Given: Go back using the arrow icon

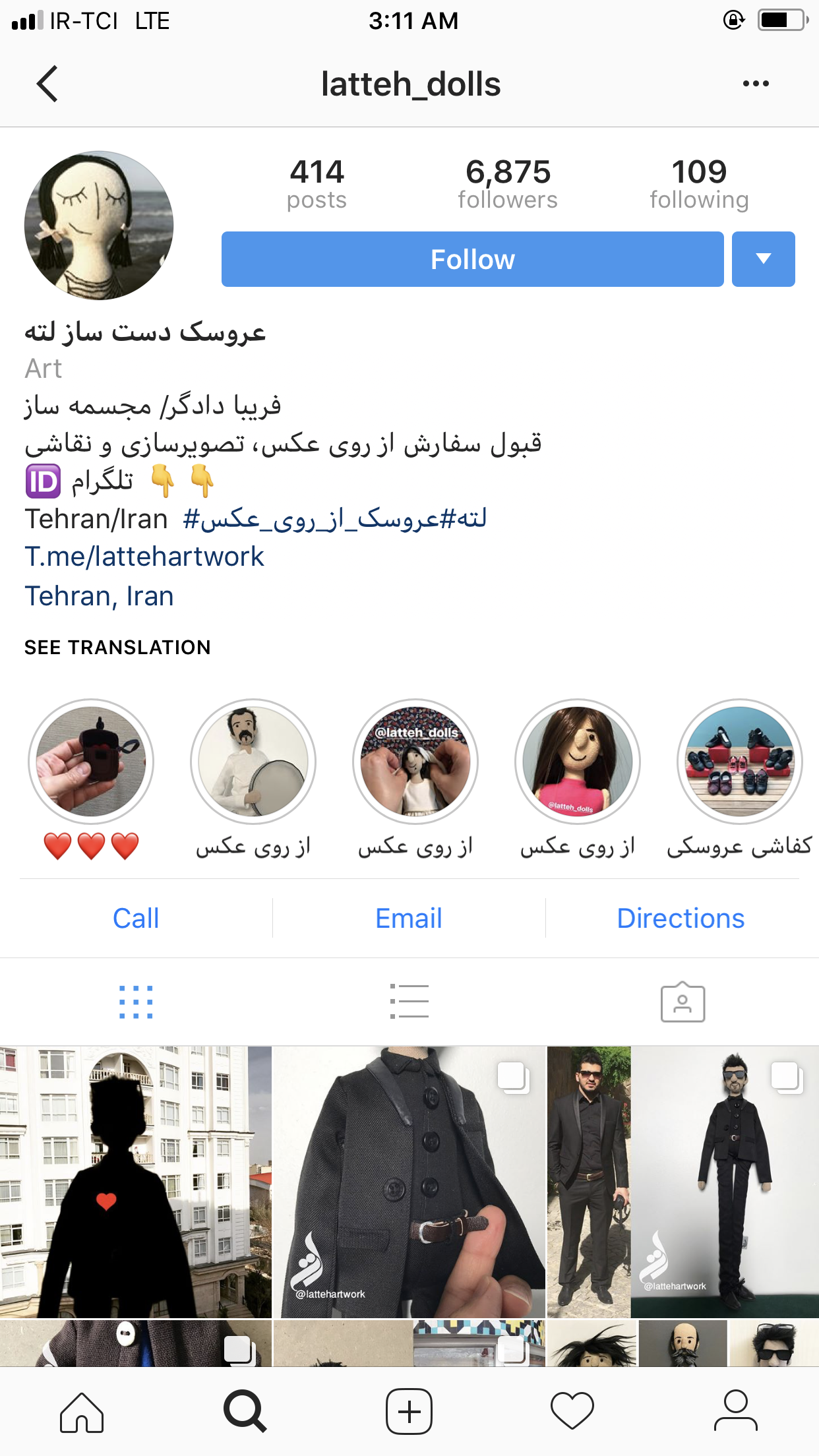Looking at the screenshot, I should point(47,84).
